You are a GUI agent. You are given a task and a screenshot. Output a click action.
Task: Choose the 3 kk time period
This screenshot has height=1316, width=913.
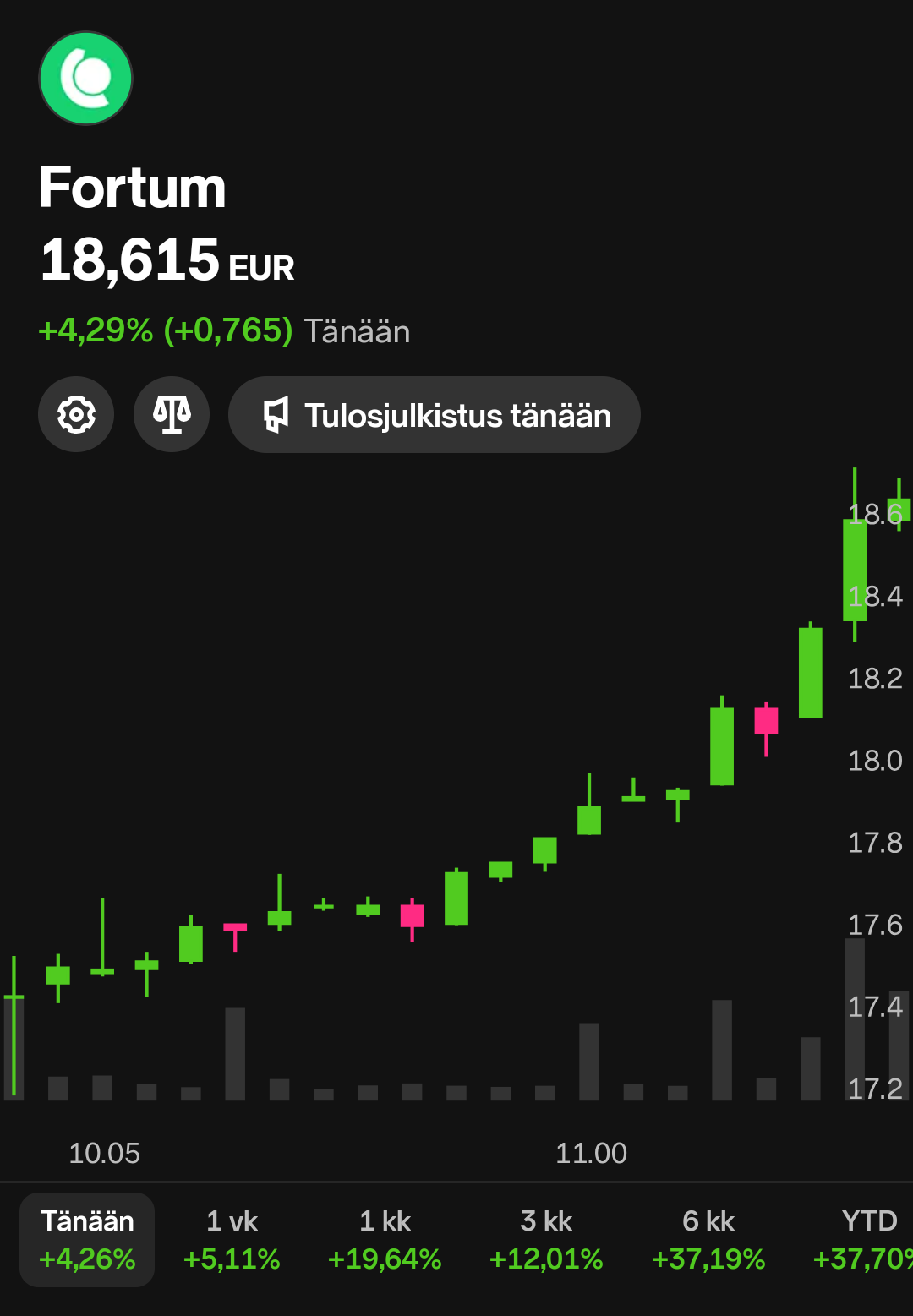[x=546, y=1240]
